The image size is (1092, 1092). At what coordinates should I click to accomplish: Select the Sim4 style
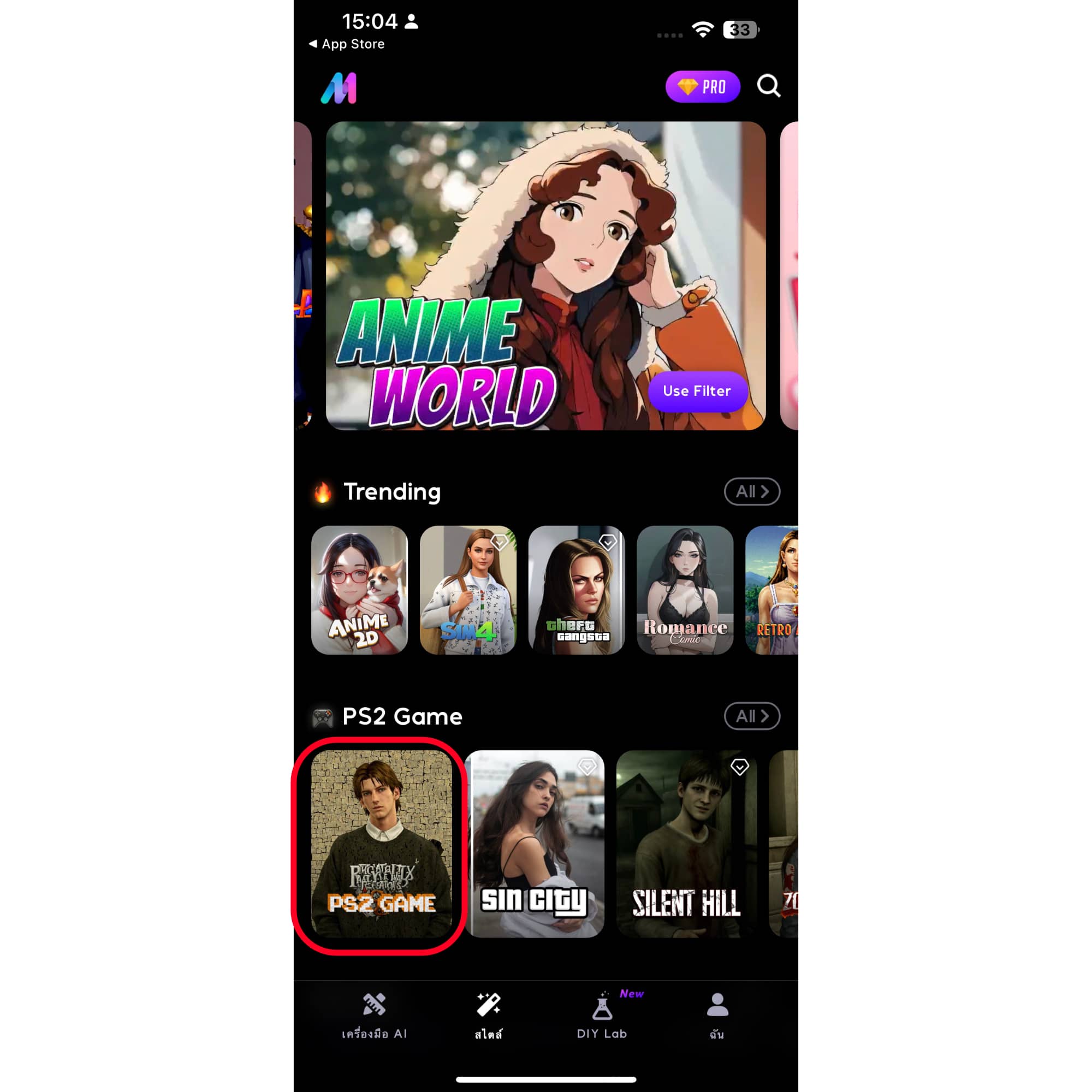(467, 590)
